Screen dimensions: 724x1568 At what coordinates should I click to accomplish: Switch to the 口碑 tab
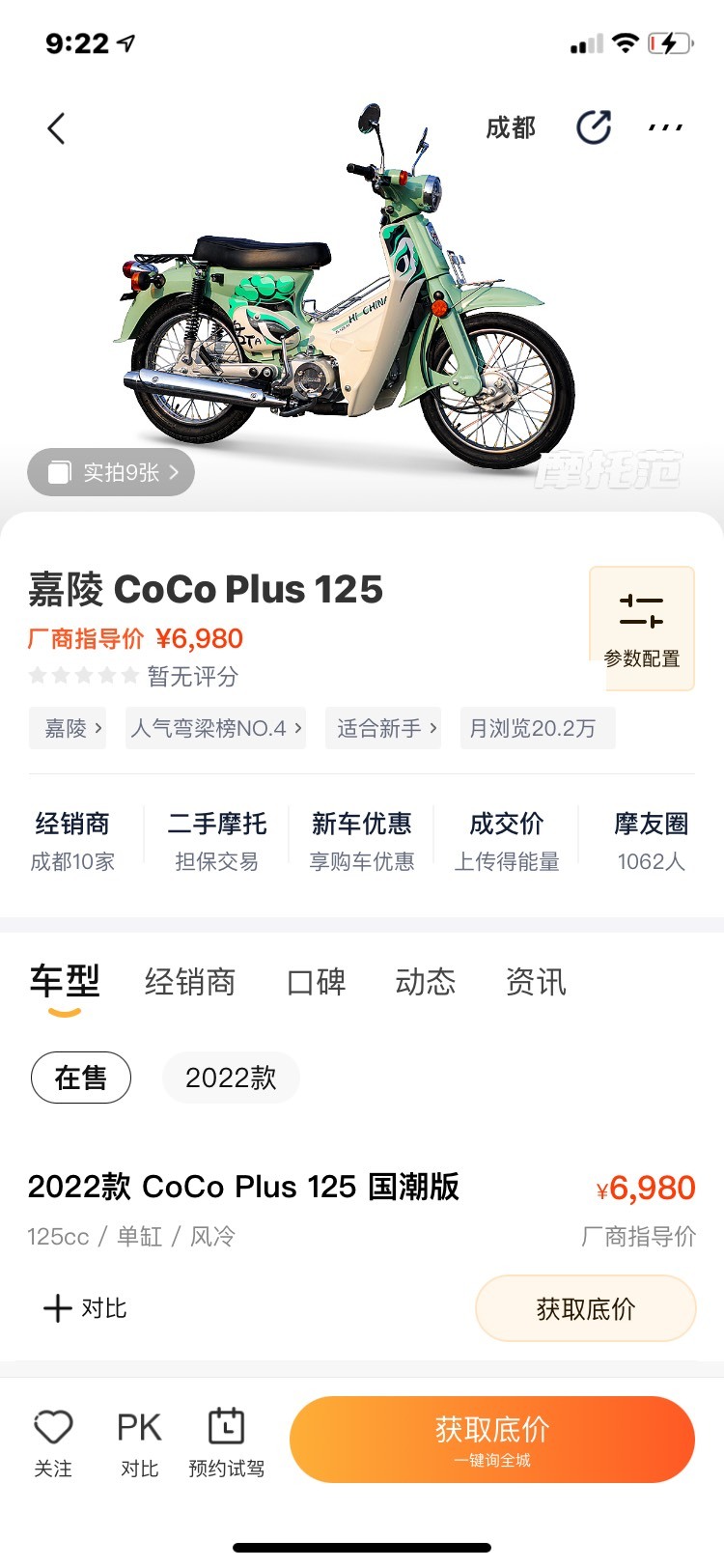(x=317, y=982)
